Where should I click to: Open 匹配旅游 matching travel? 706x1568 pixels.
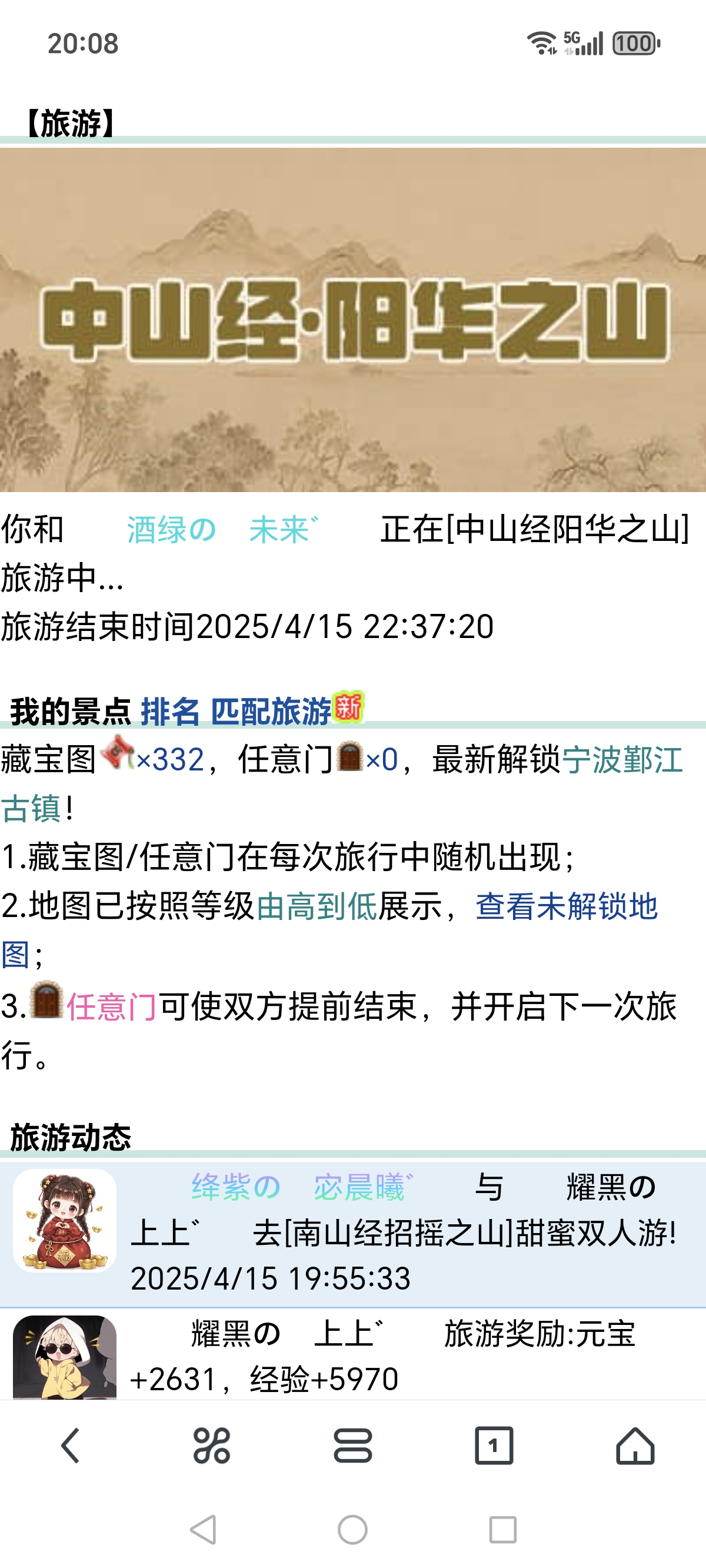coord(271,712)
